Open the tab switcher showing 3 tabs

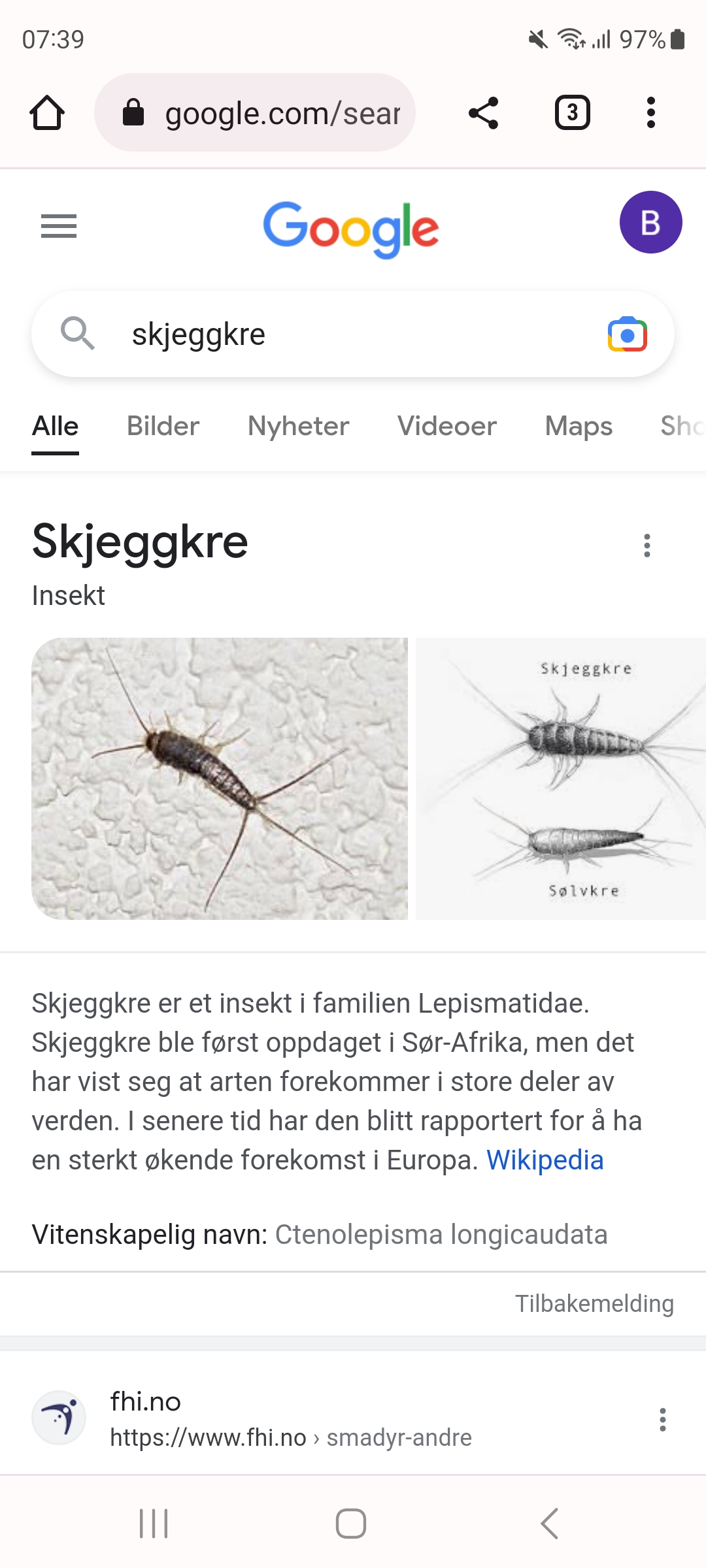pyautogui.click(x=573, y=113)
